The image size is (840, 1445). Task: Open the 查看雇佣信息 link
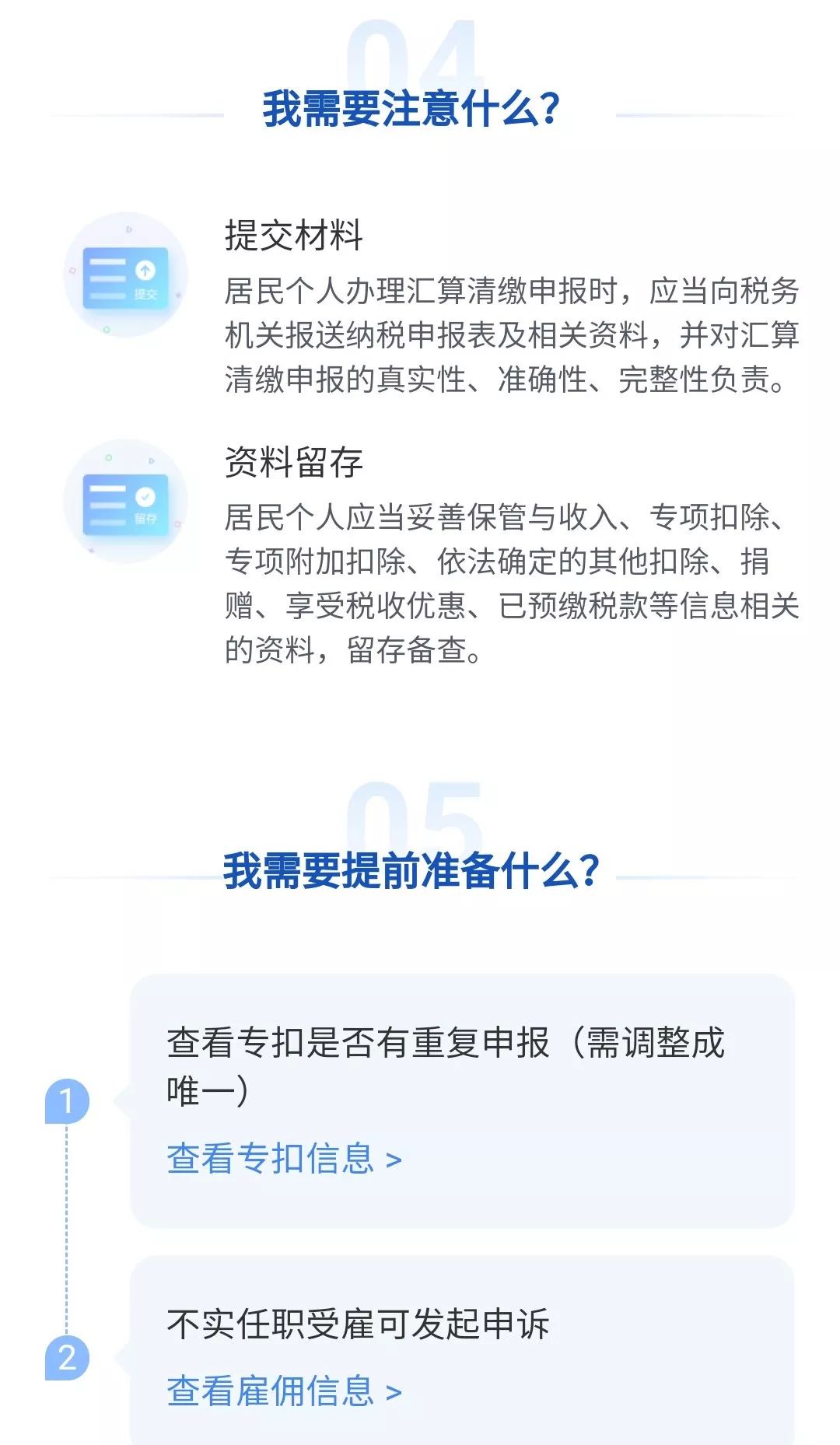tap(284, 1392)
